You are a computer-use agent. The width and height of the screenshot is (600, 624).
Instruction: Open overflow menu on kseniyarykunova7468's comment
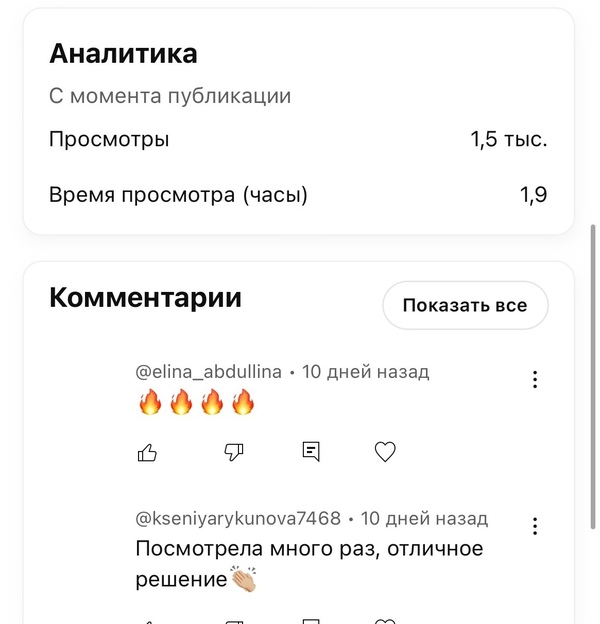pos(535,526)
